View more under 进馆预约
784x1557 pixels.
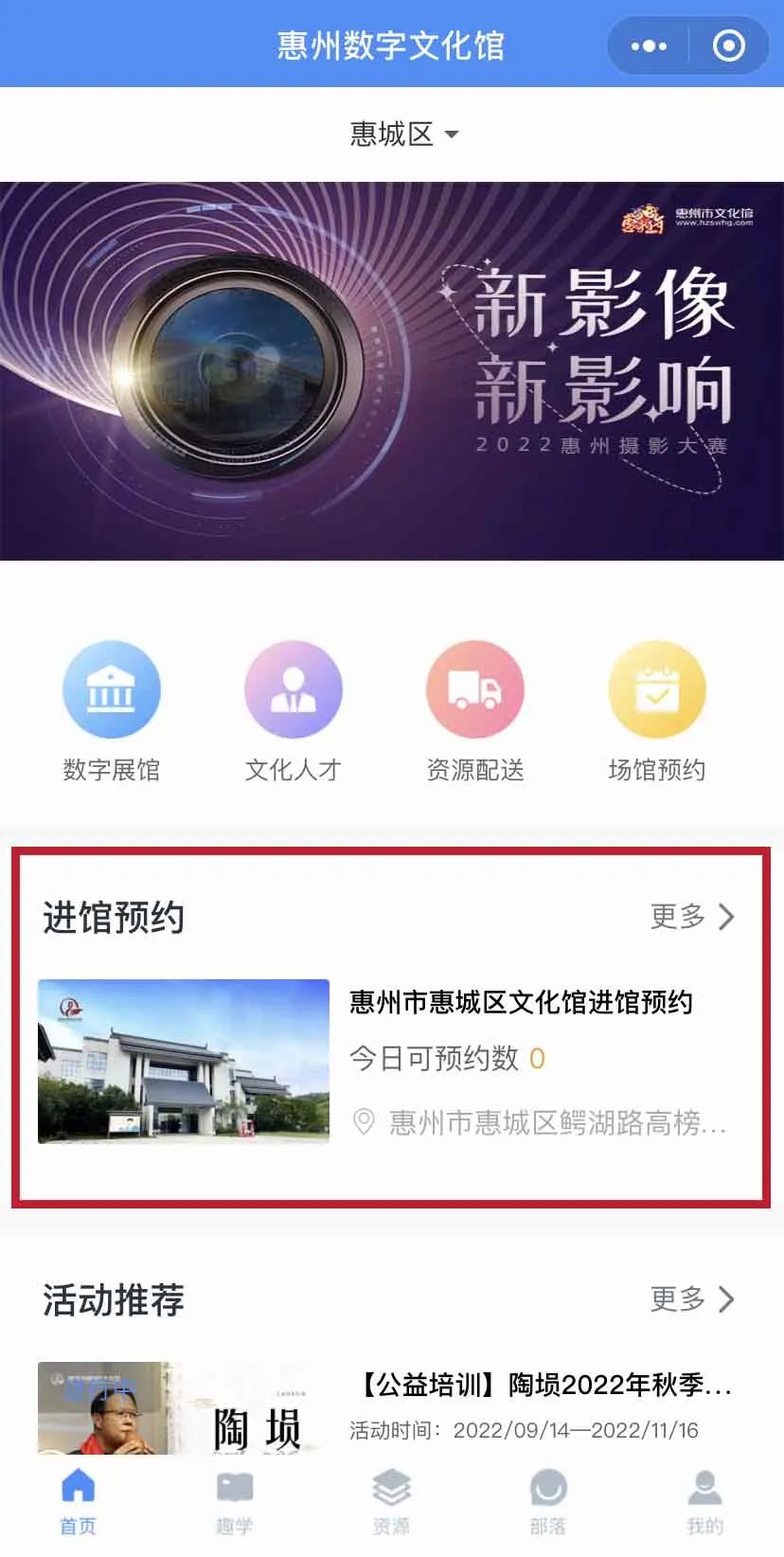click(x=692, y=916)
